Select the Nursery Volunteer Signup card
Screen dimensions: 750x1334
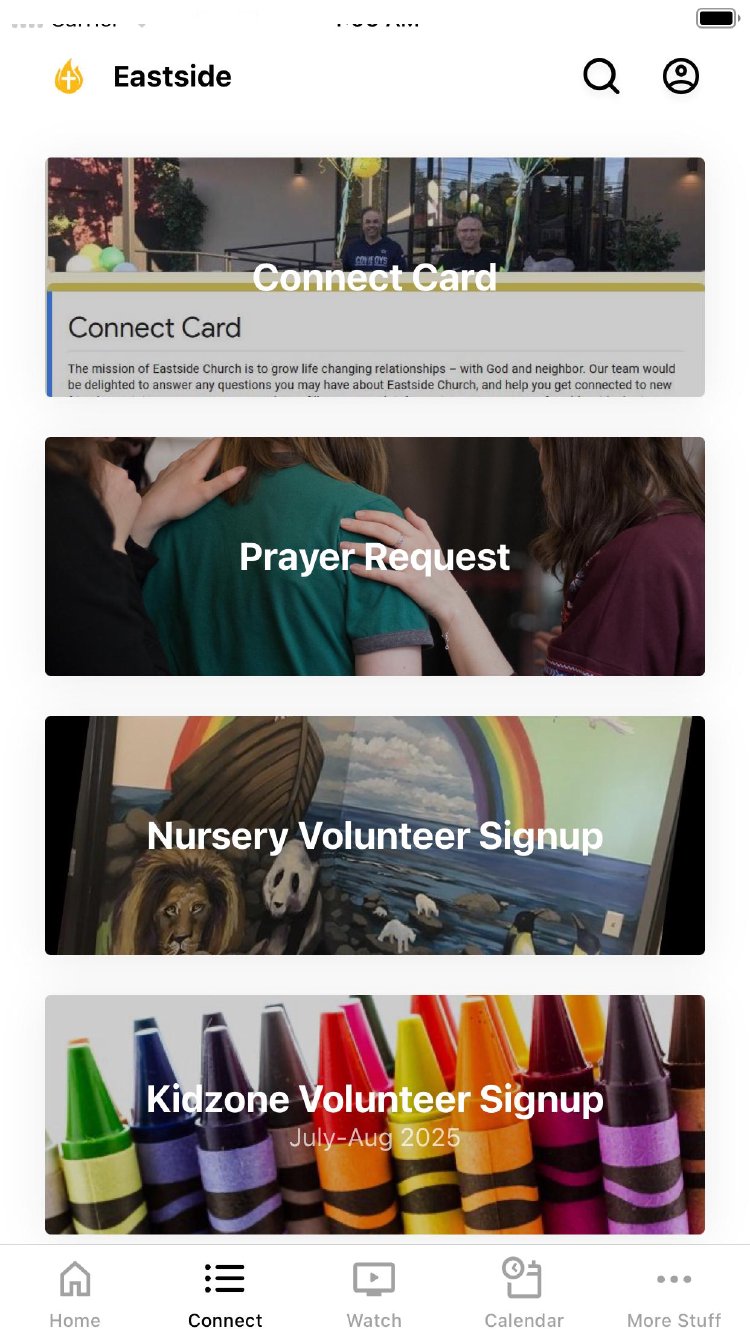[x=375, y=835]
